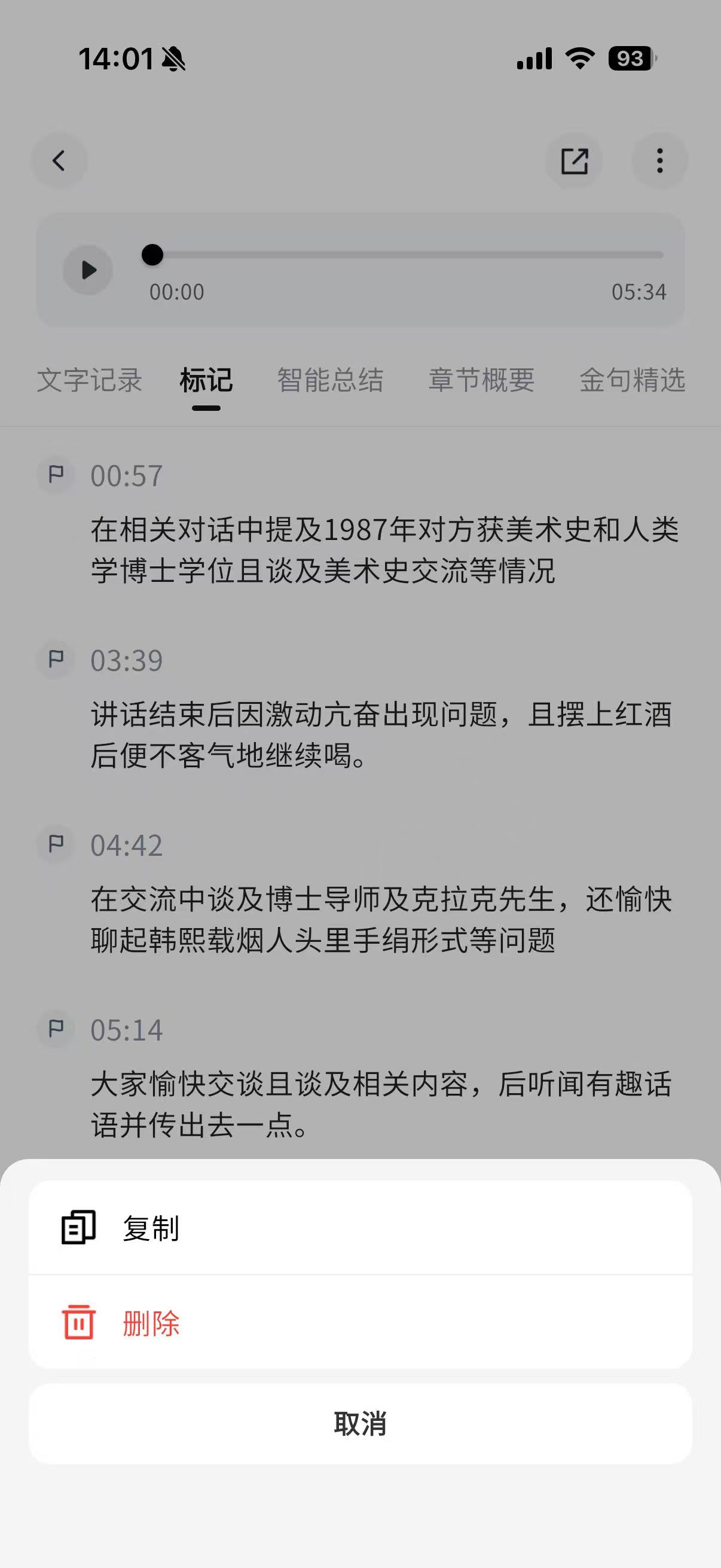This screenshot has width=721, height=1568.
Task: Open the 章节概要 tab
Action: [x=481, y=380]
